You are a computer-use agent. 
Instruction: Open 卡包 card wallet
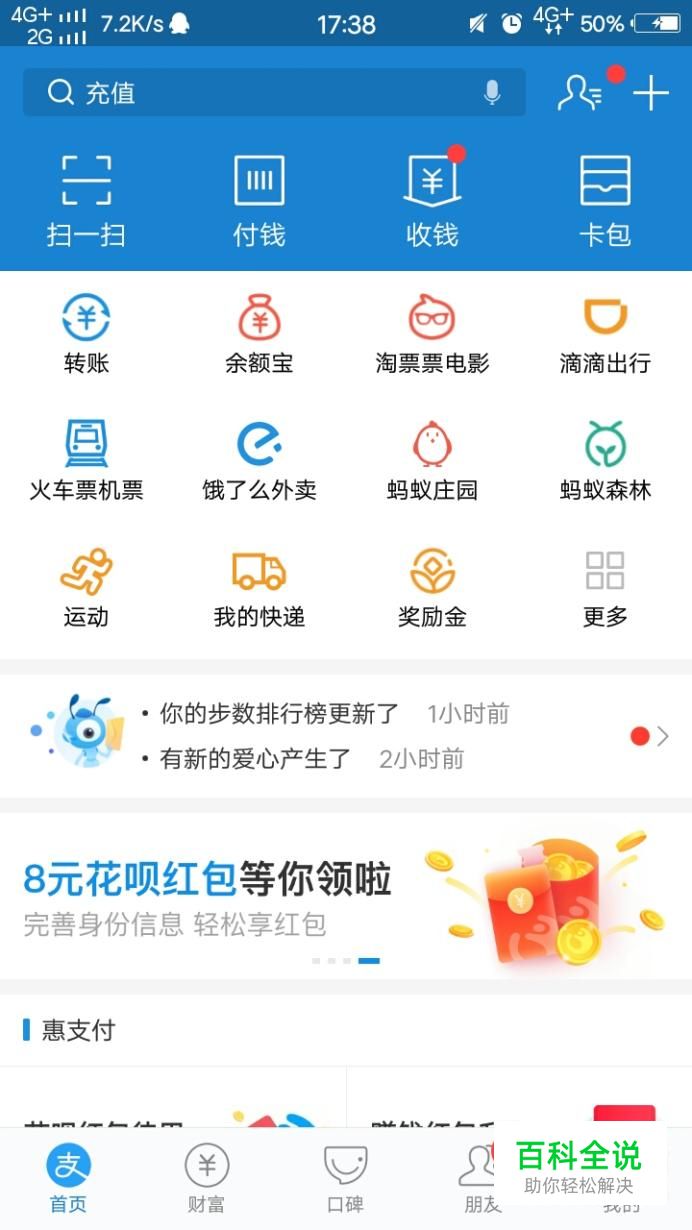pos(605,200)
